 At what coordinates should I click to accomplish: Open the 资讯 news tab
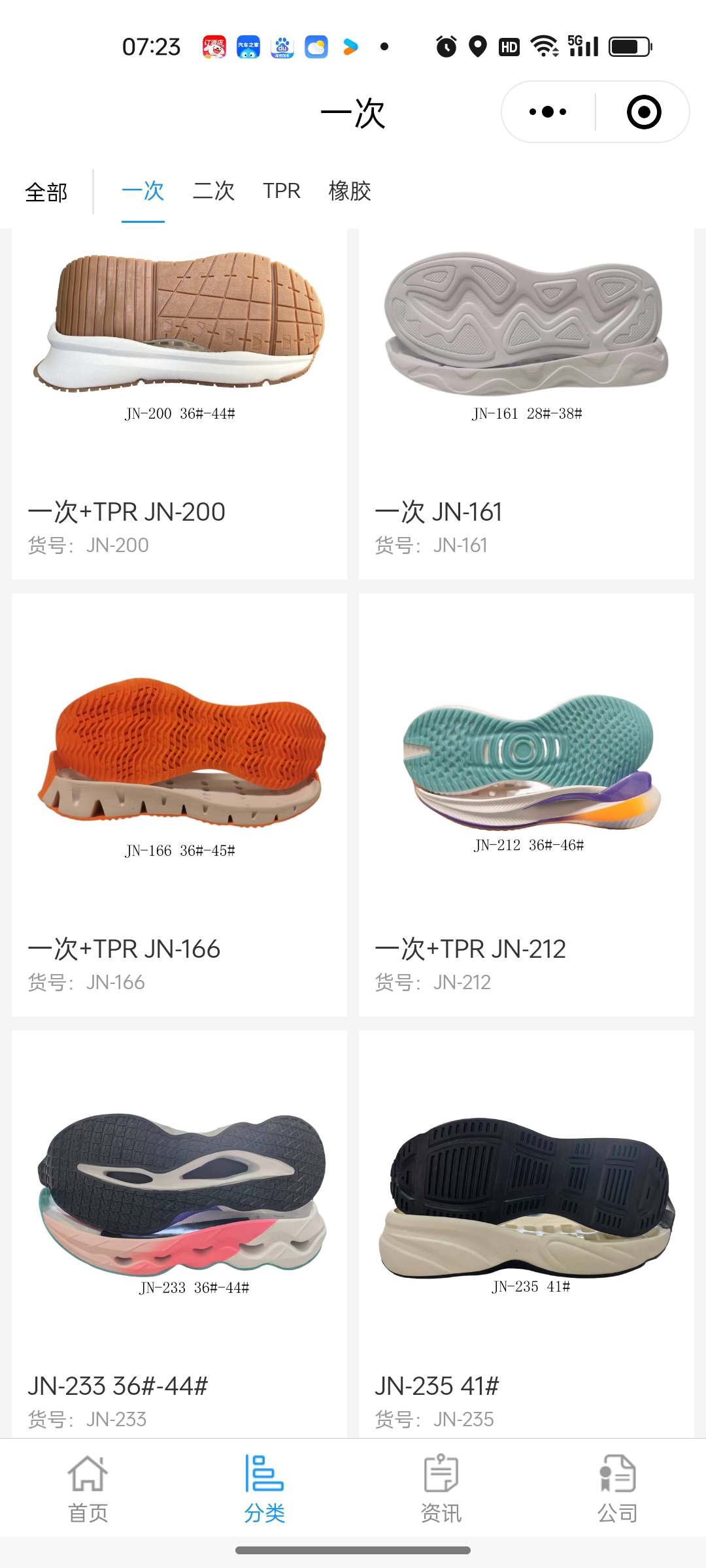(x=441, y=1490)
